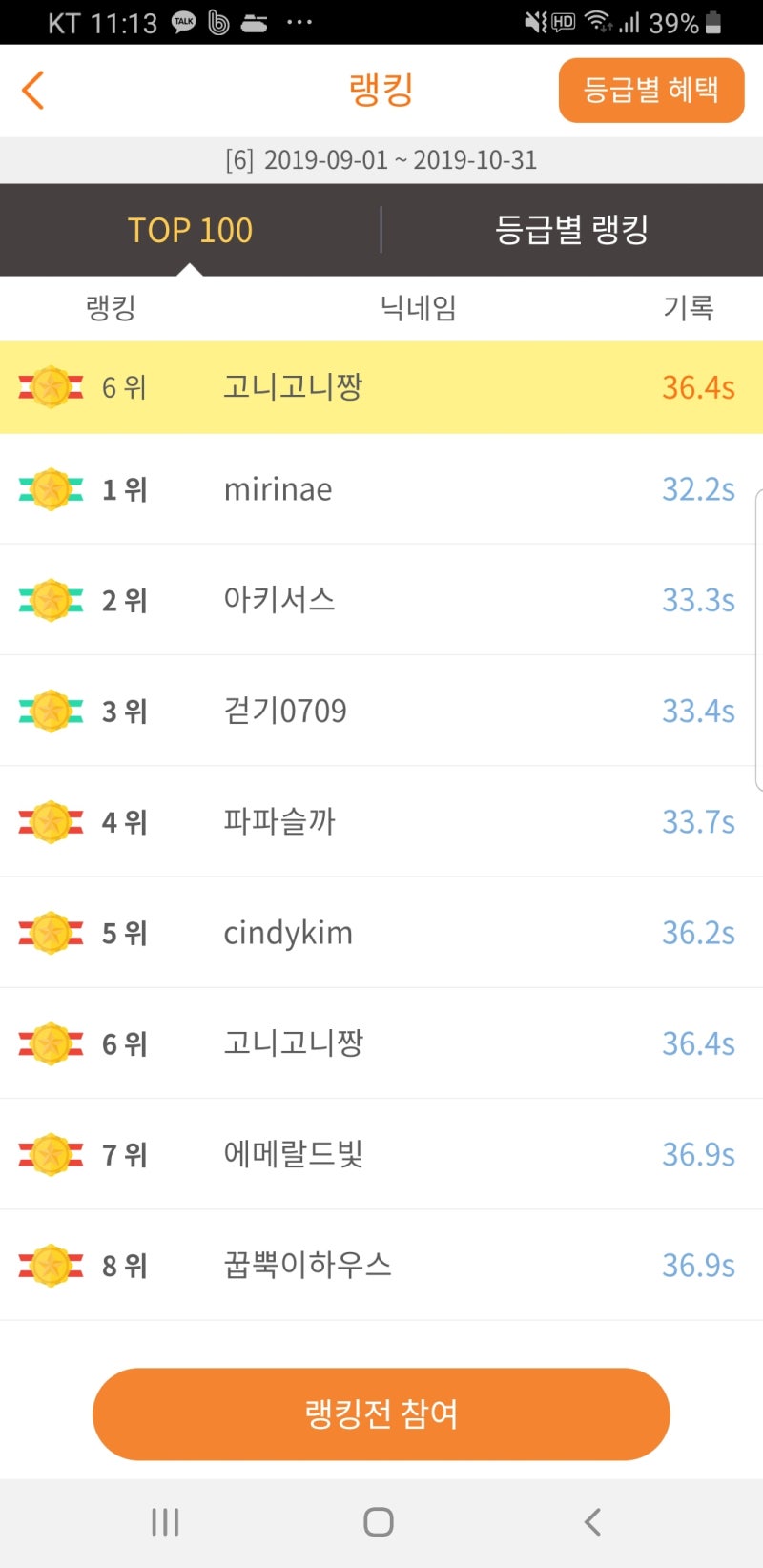Click the medal icon next to rank 2 아키서스
This screenshot has height=1568, width=763.
(x=52, y=600)
